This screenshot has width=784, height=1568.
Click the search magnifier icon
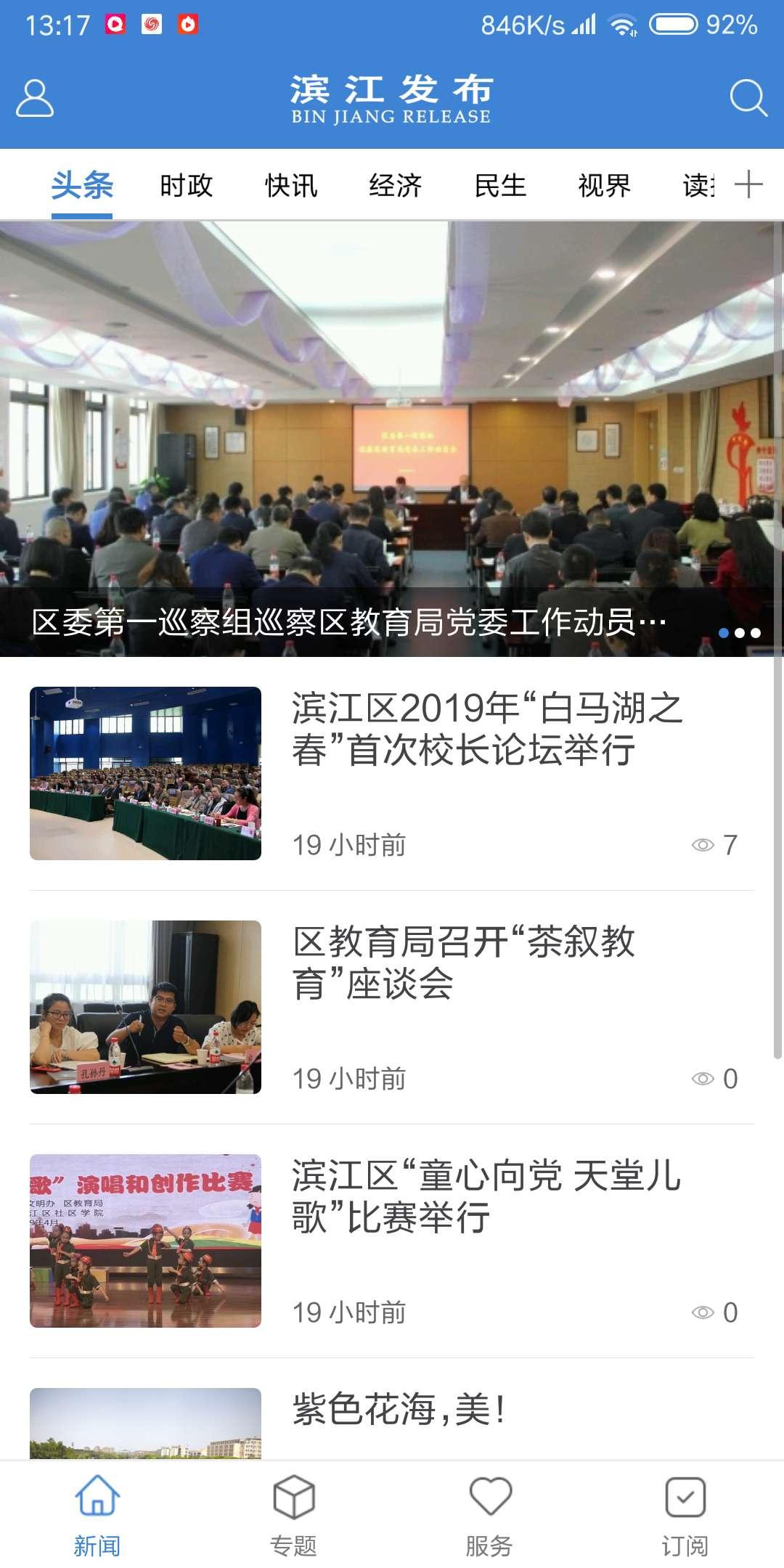coord(746,98)
